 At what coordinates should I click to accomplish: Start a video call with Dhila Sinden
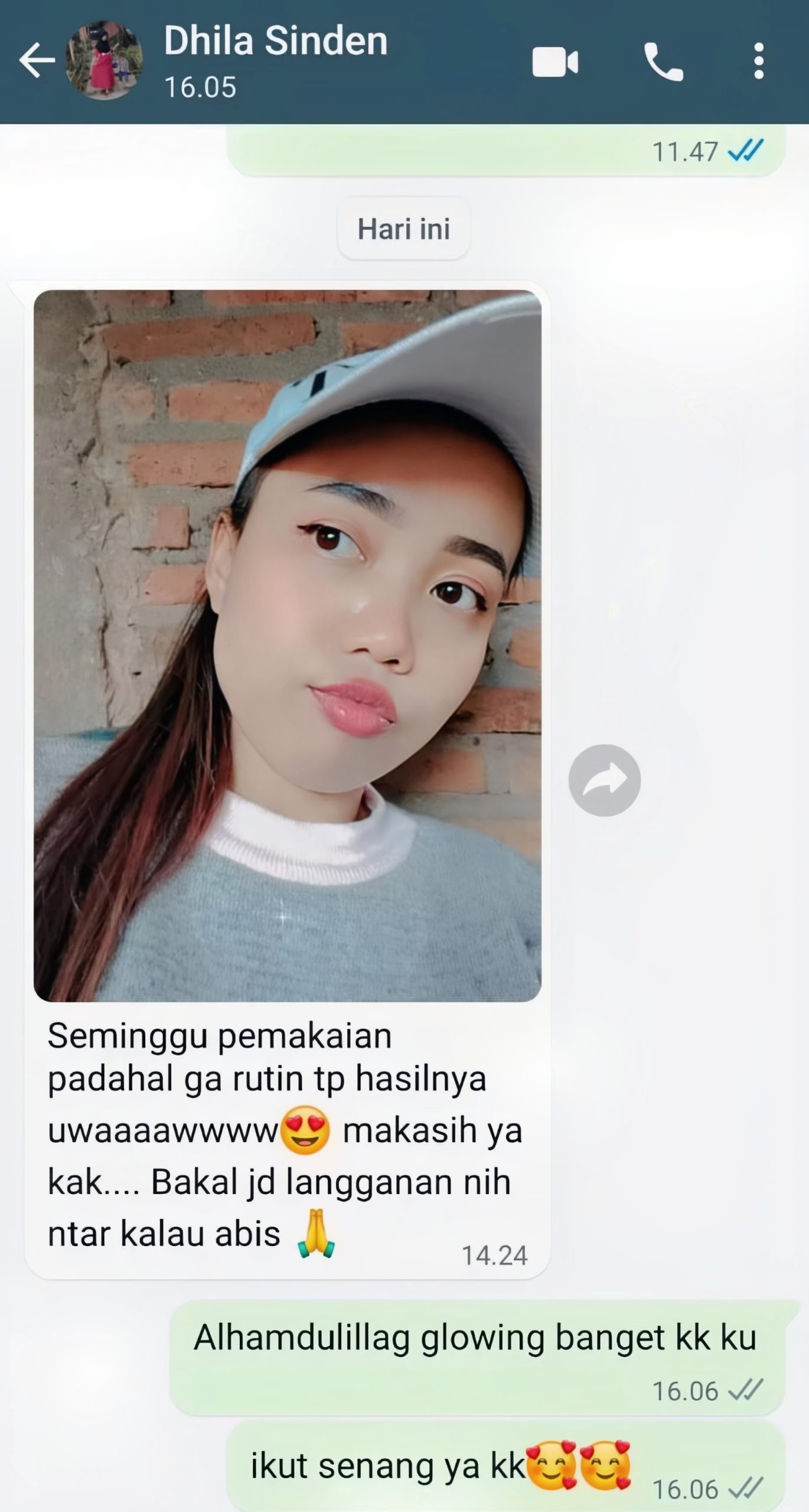[x=554, y=61]
